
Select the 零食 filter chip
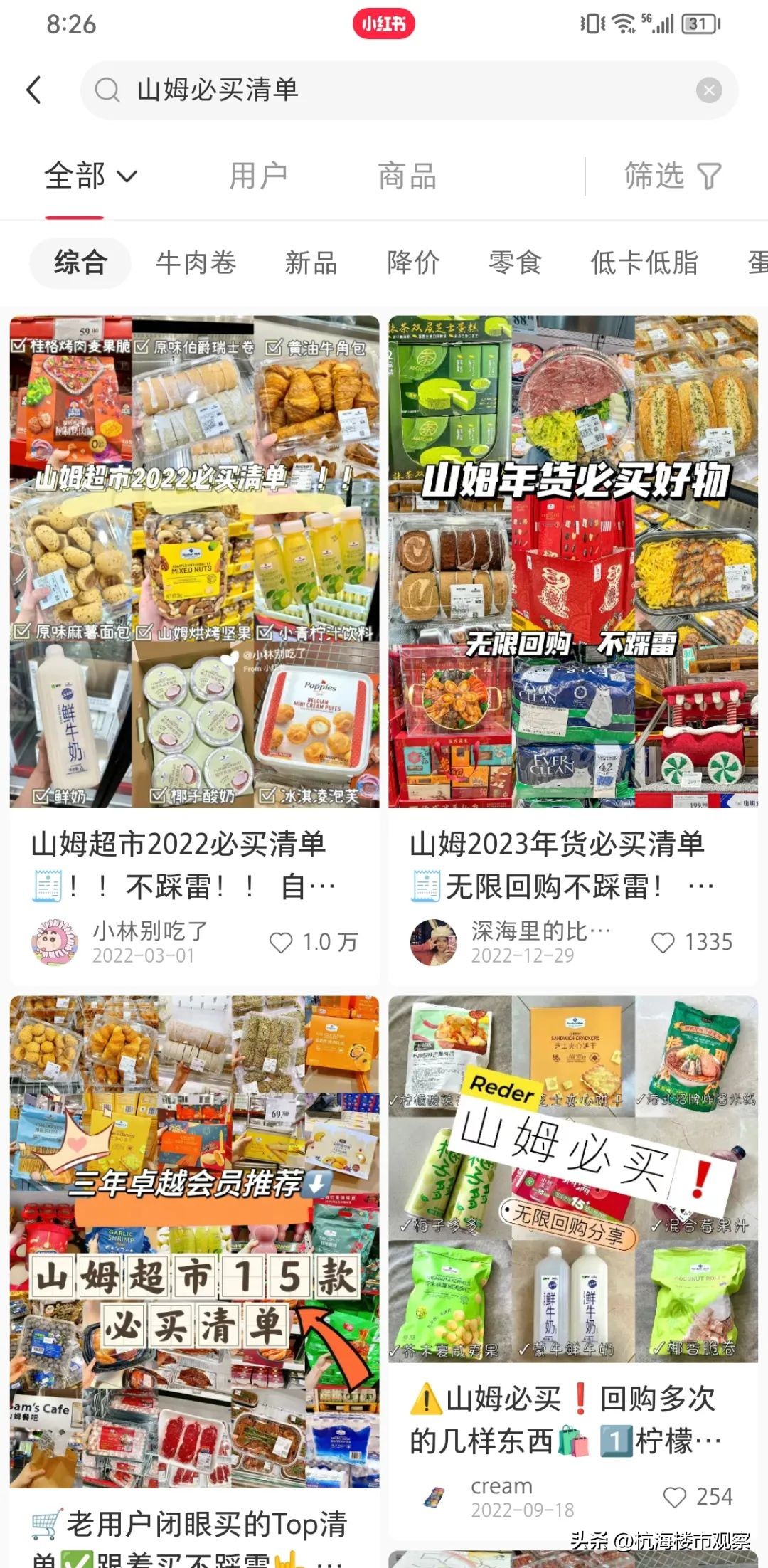pyautogui.click(x=514, y=263)
